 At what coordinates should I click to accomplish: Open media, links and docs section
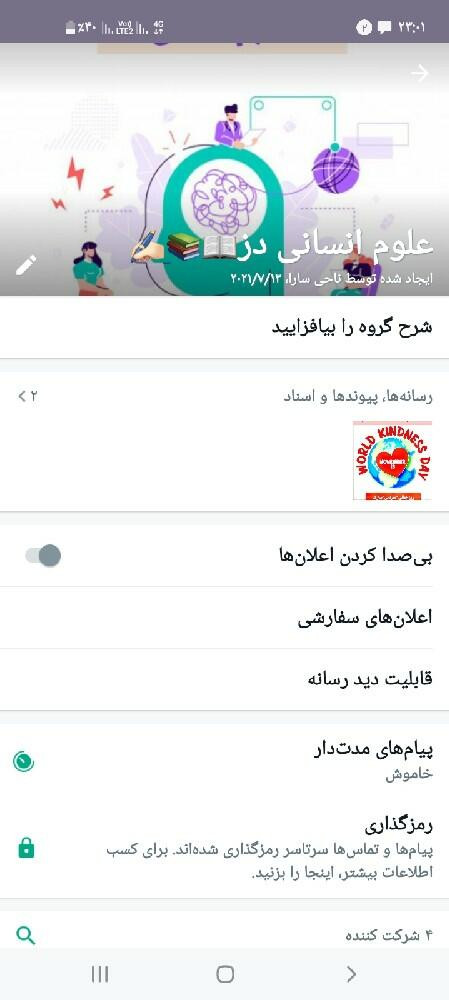[x=224, y=397]
